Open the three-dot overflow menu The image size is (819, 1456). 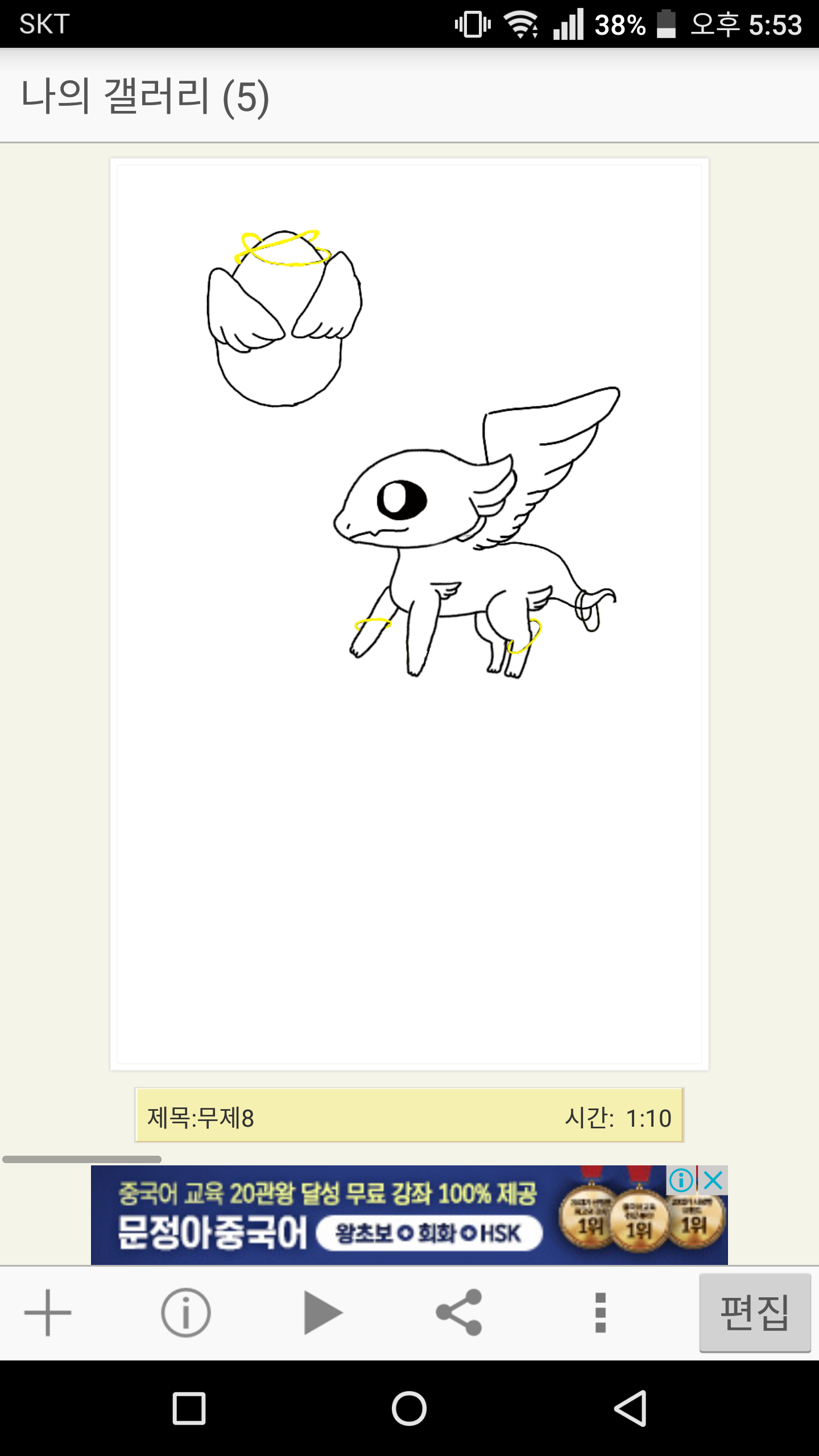[x=600, y=1313]
